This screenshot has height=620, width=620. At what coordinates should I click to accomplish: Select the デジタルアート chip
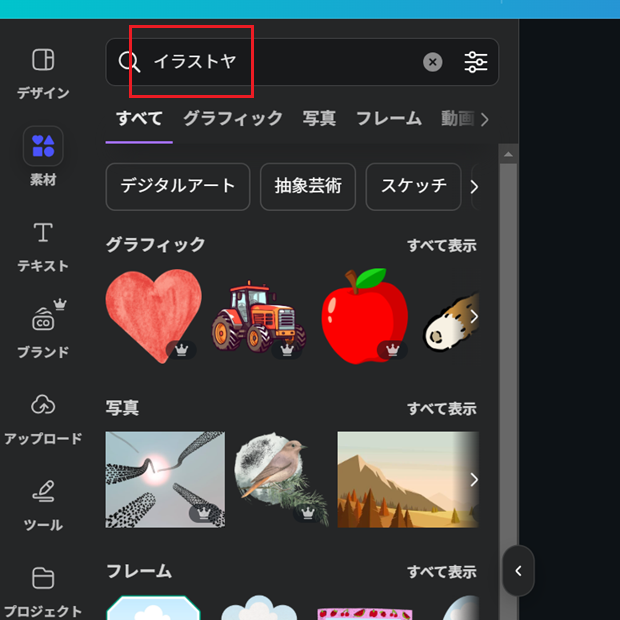tap(177, 186)
